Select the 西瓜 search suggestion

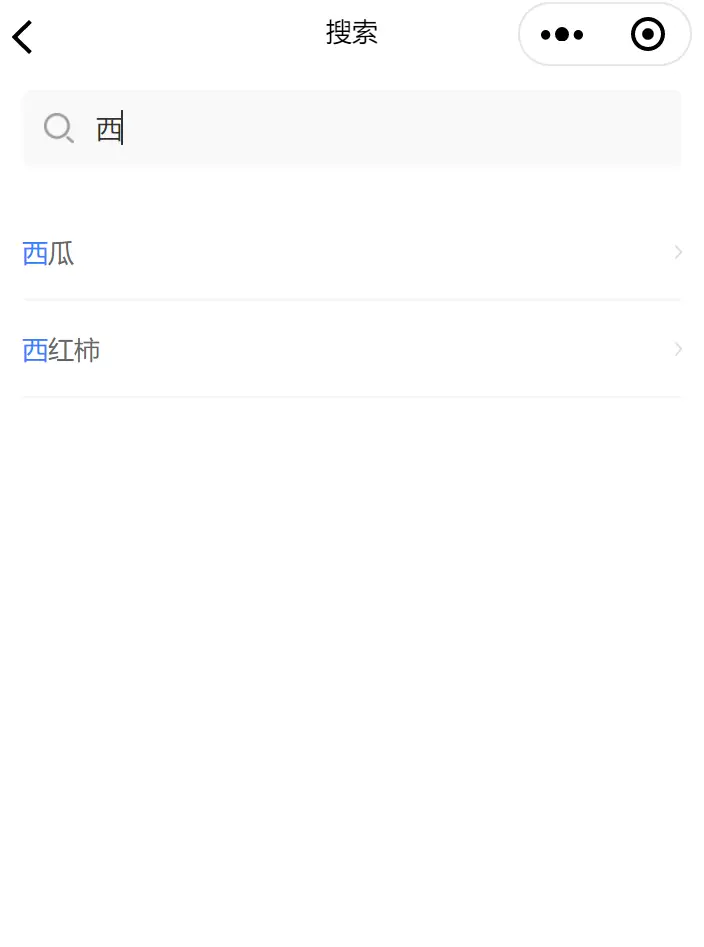tap(352, 254)
